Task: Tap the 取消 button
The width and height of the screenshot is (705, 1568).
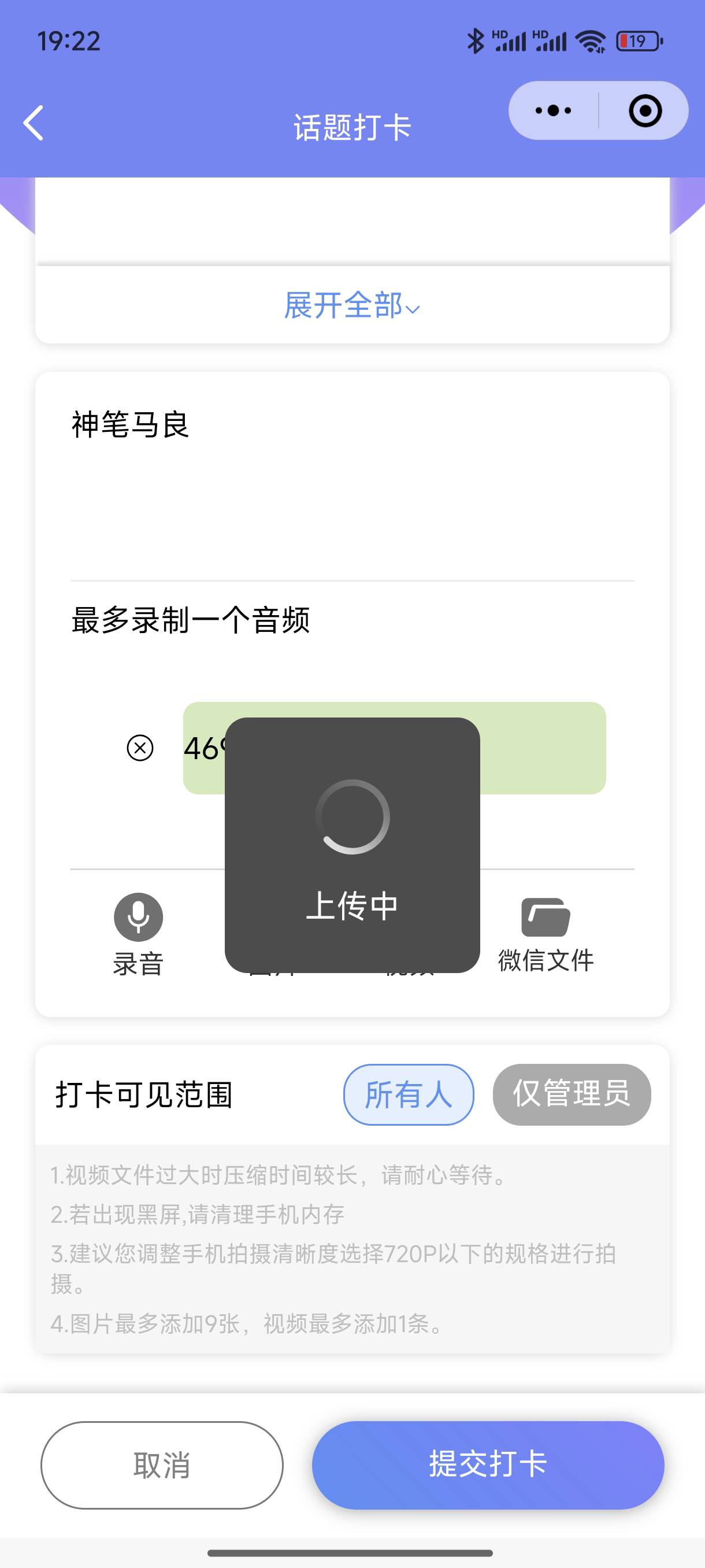Action: coord(162,1465)
